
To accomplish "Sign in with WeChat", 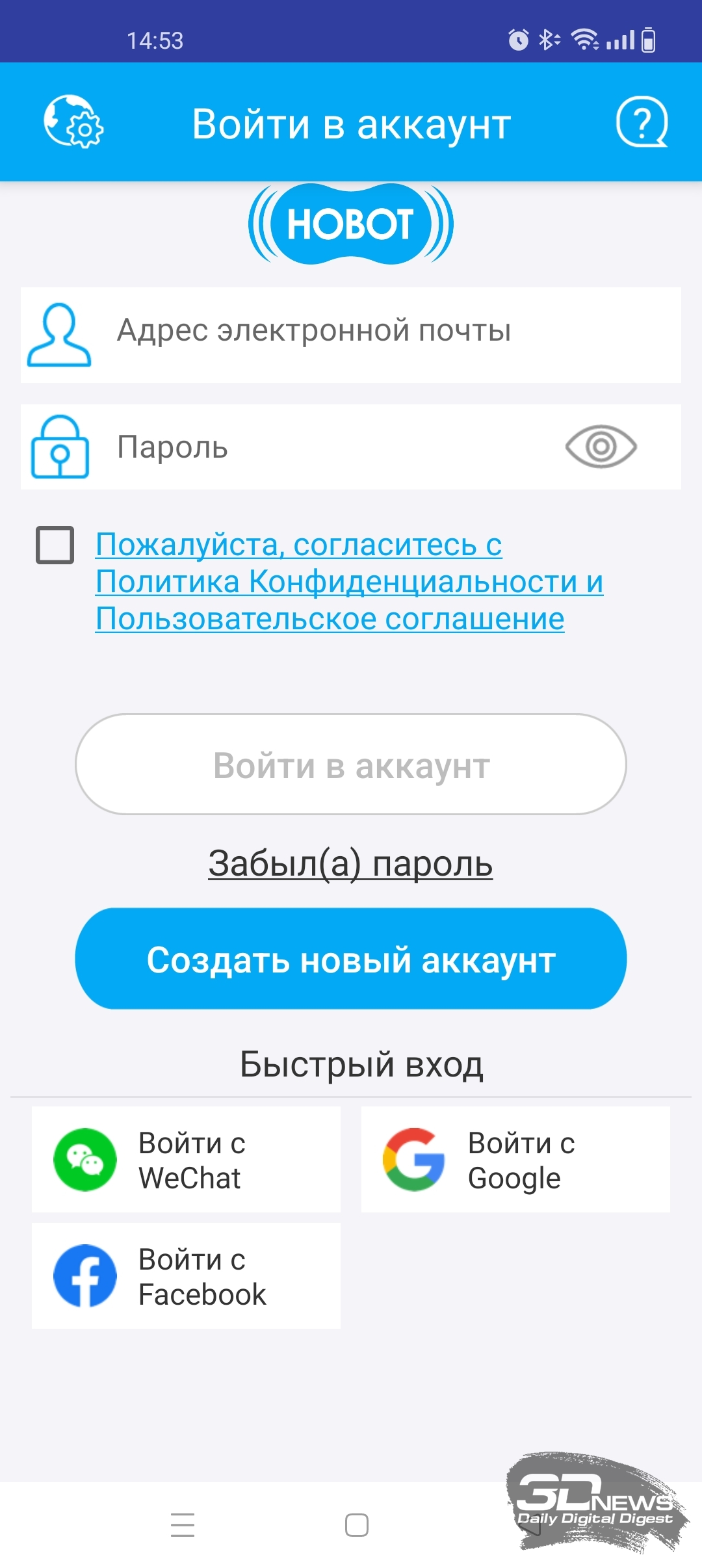I will click(186, 1160).
